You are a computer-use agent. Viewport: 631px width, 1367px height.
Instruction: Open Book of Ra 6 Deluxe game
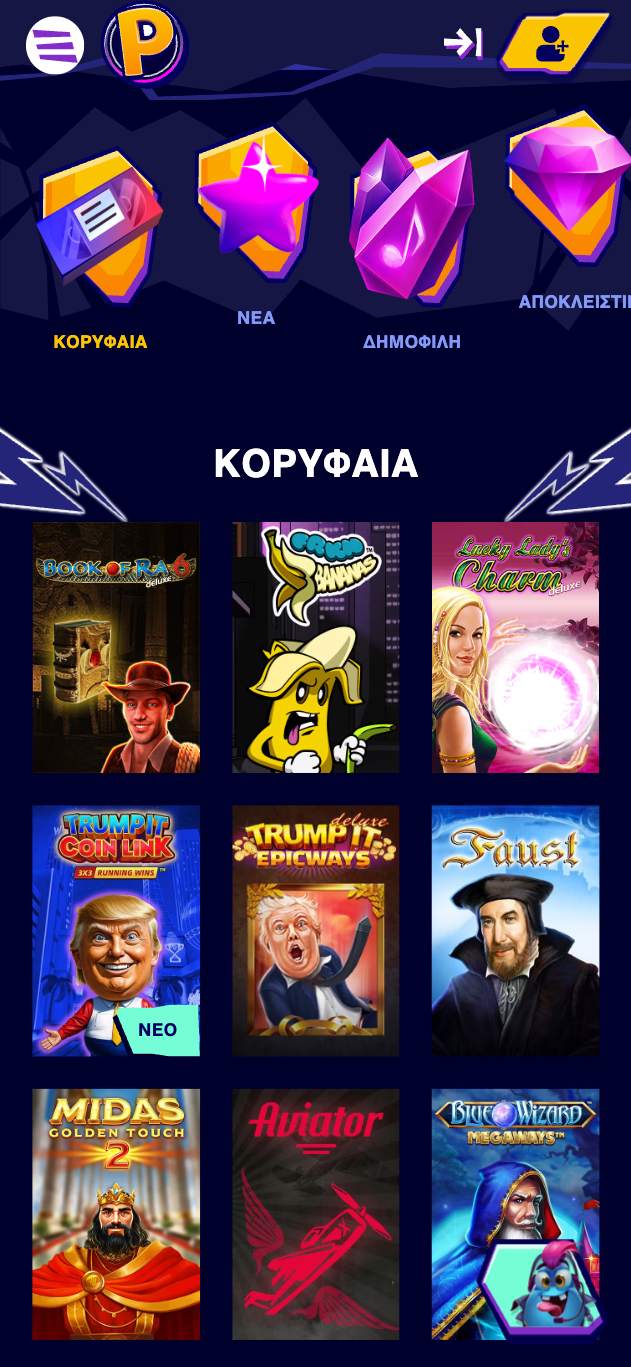[x=116, y=647]
